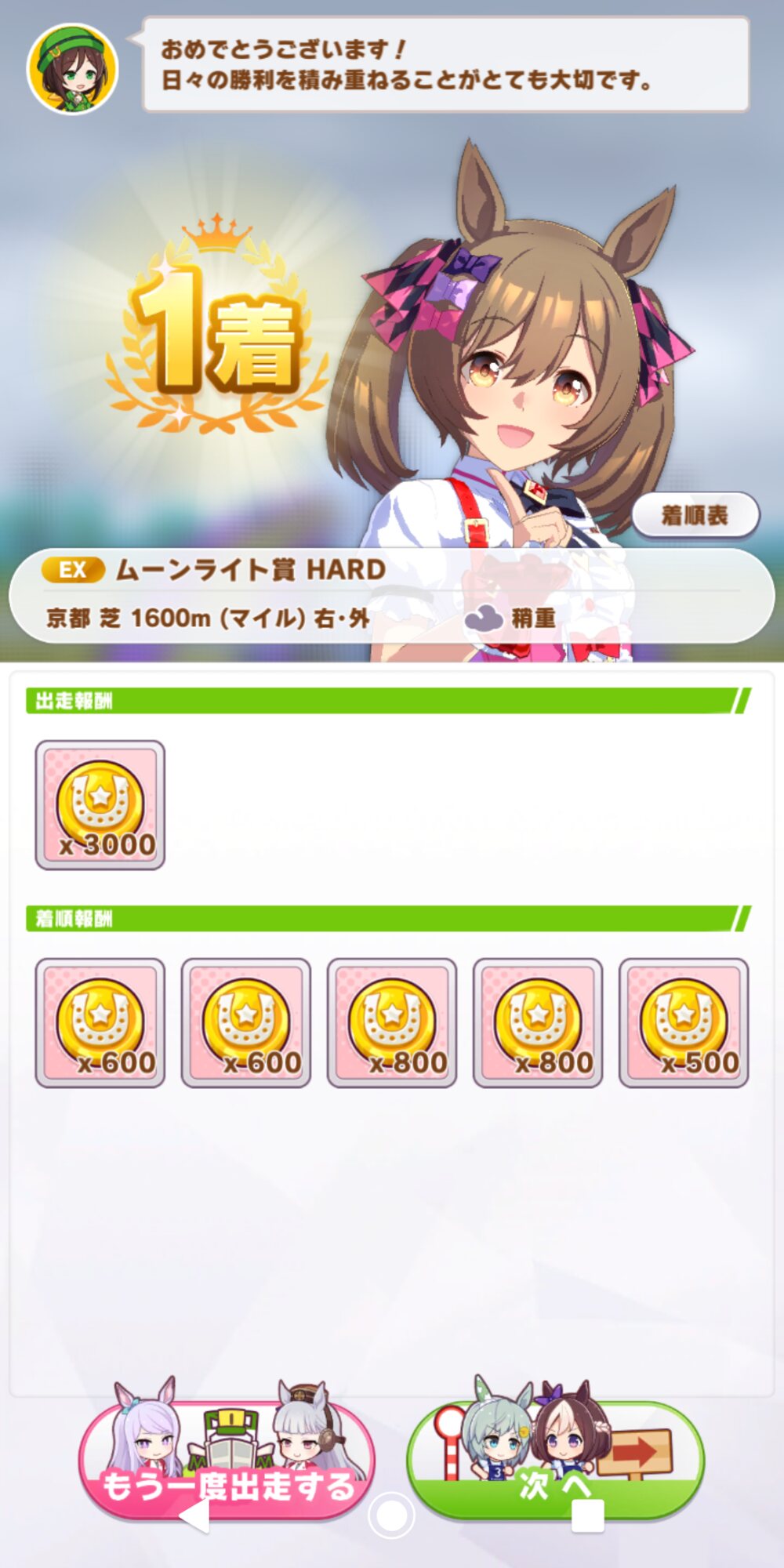View the x500 coin placement reward
Screen dimensions: 784x1568
(x=684, y=1022)
